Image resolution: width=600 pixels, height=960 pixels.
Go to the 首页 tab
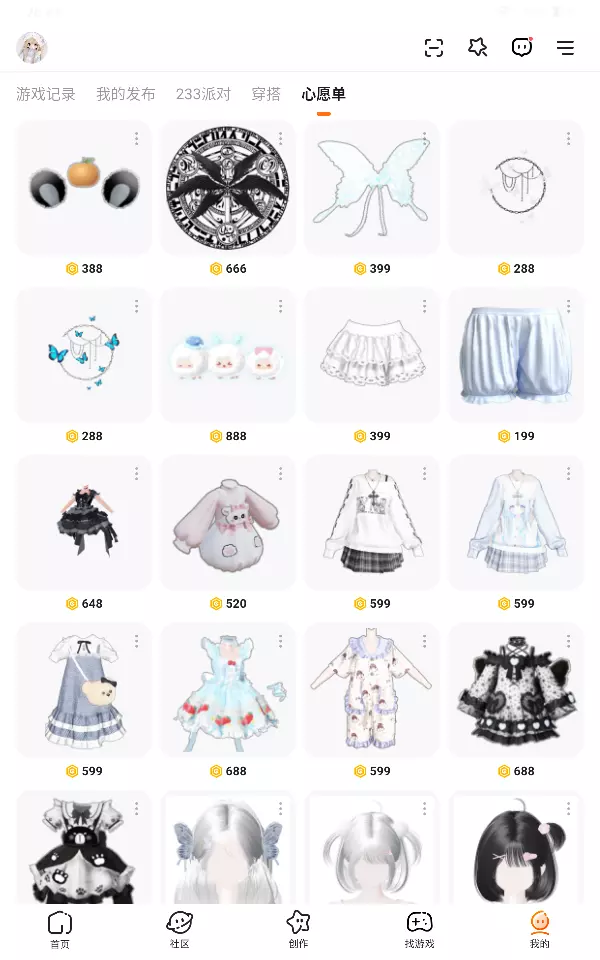(60, 930)
